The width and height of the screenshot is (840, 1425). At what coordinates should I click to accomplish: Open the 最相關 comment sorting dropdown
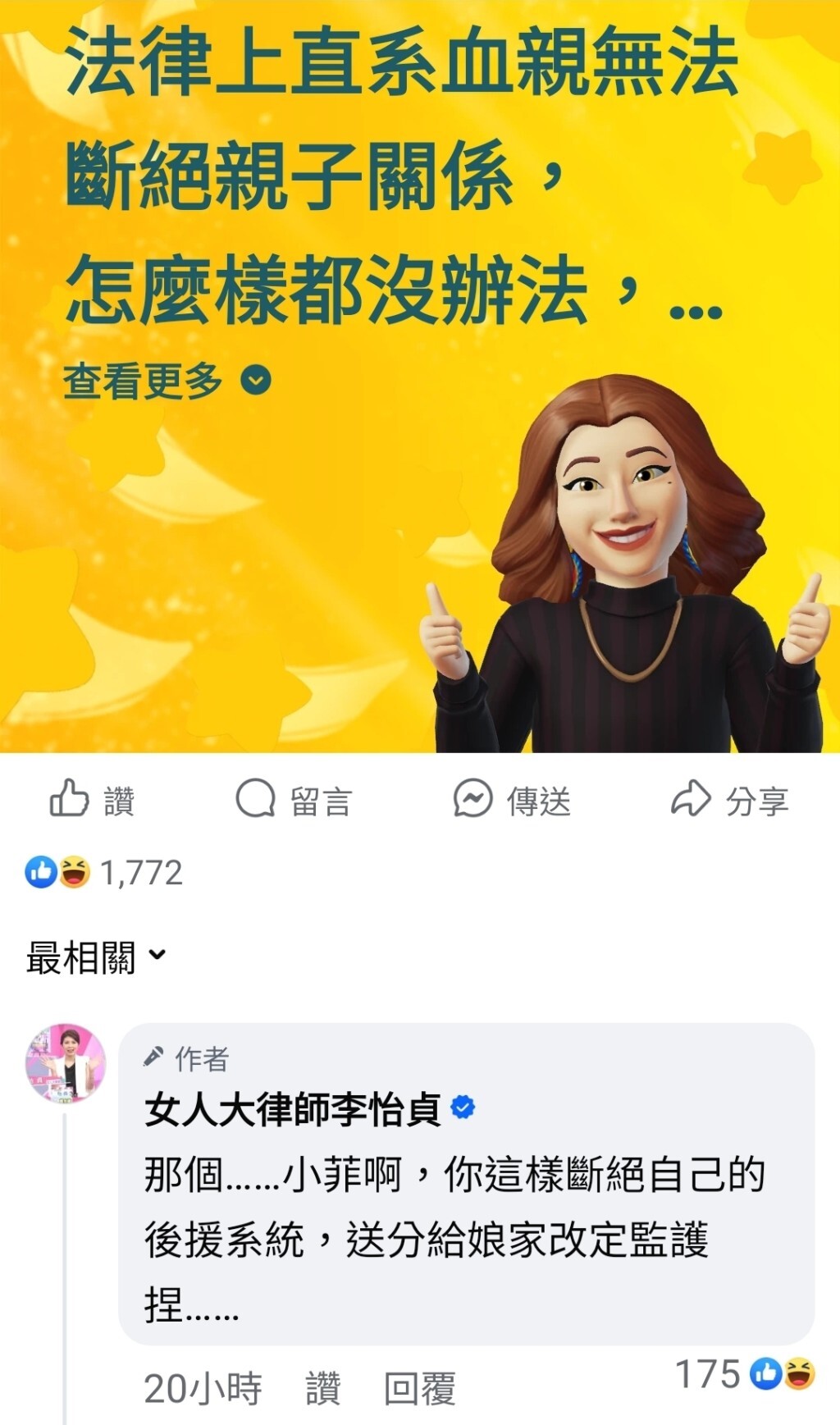96,957
